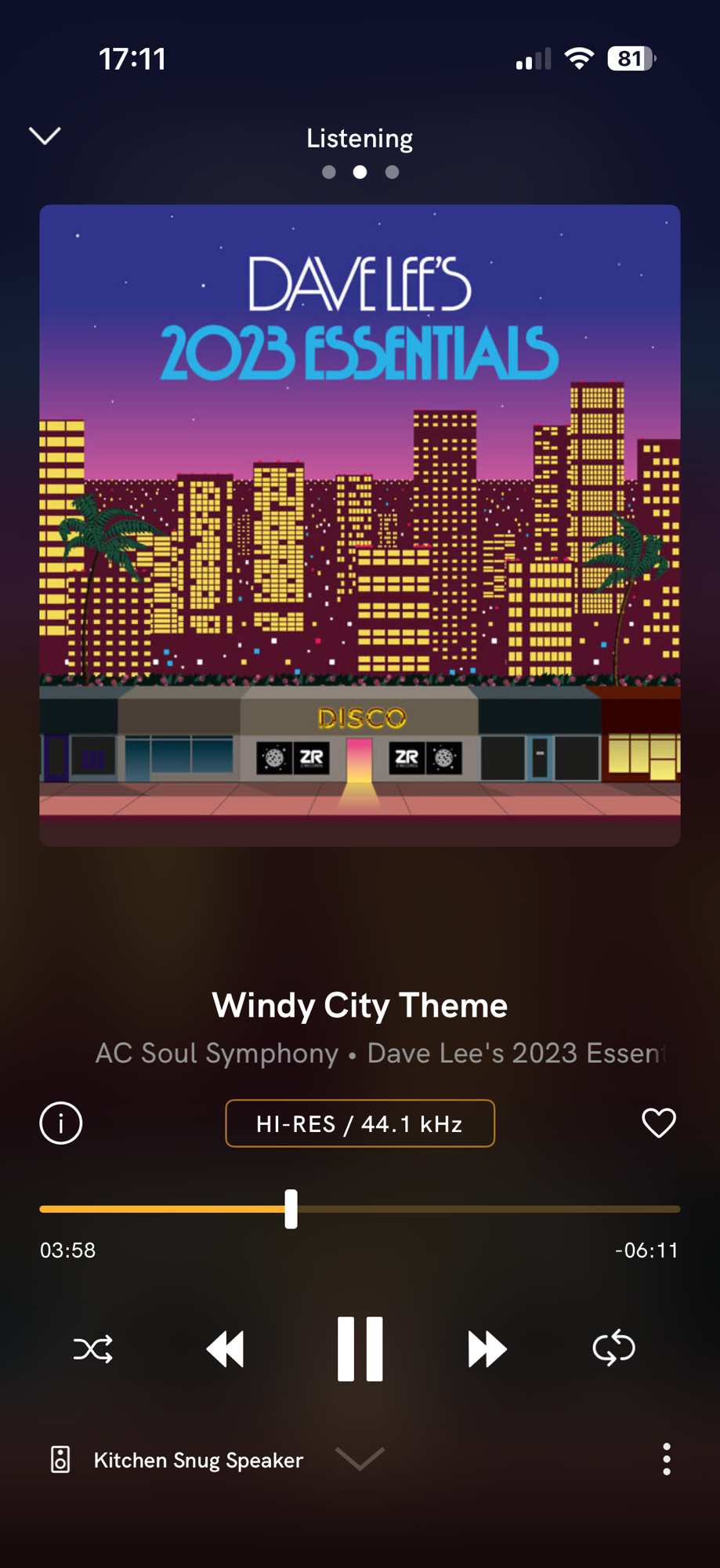Open track info for Windy City Theme

pos(60,1123)
